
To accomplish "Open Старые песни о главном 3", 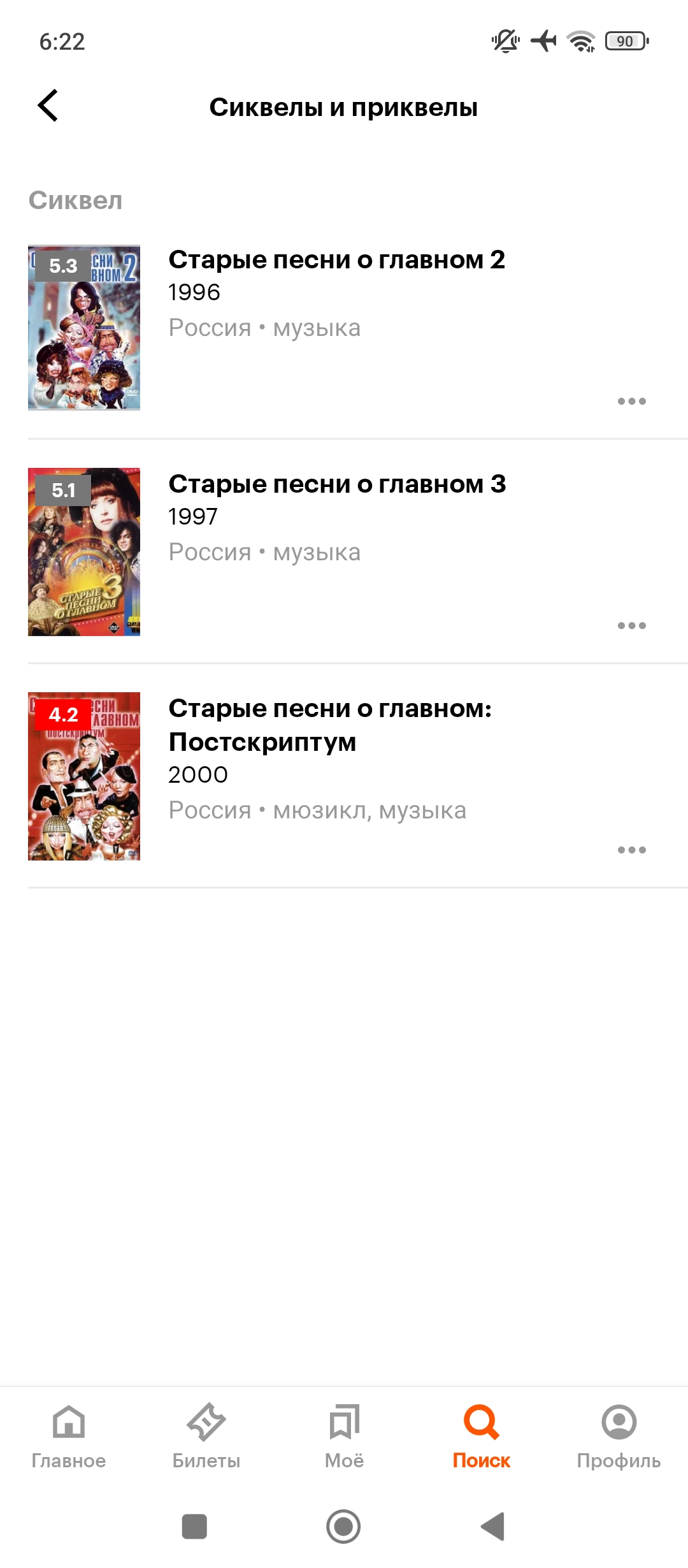I will point(336,484).
